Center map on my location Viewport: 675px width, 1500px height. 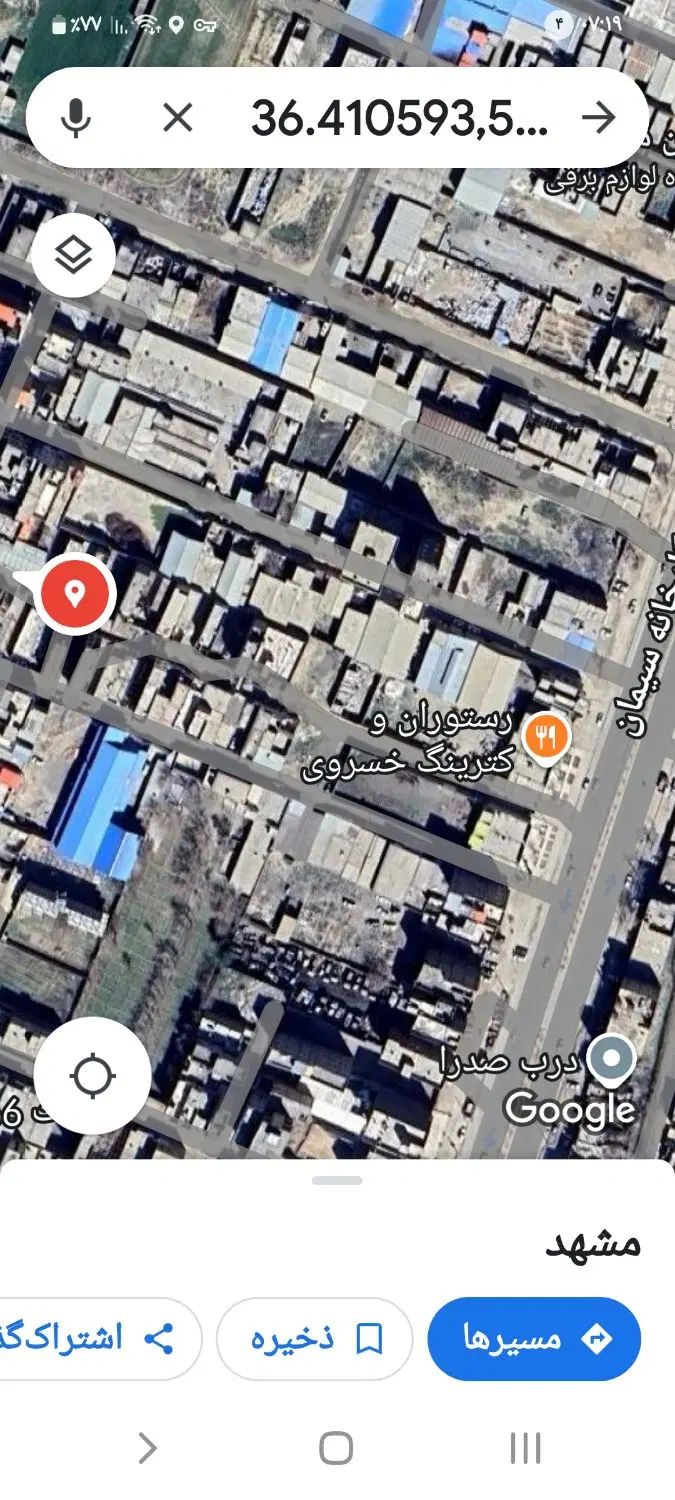point(92,1076)
